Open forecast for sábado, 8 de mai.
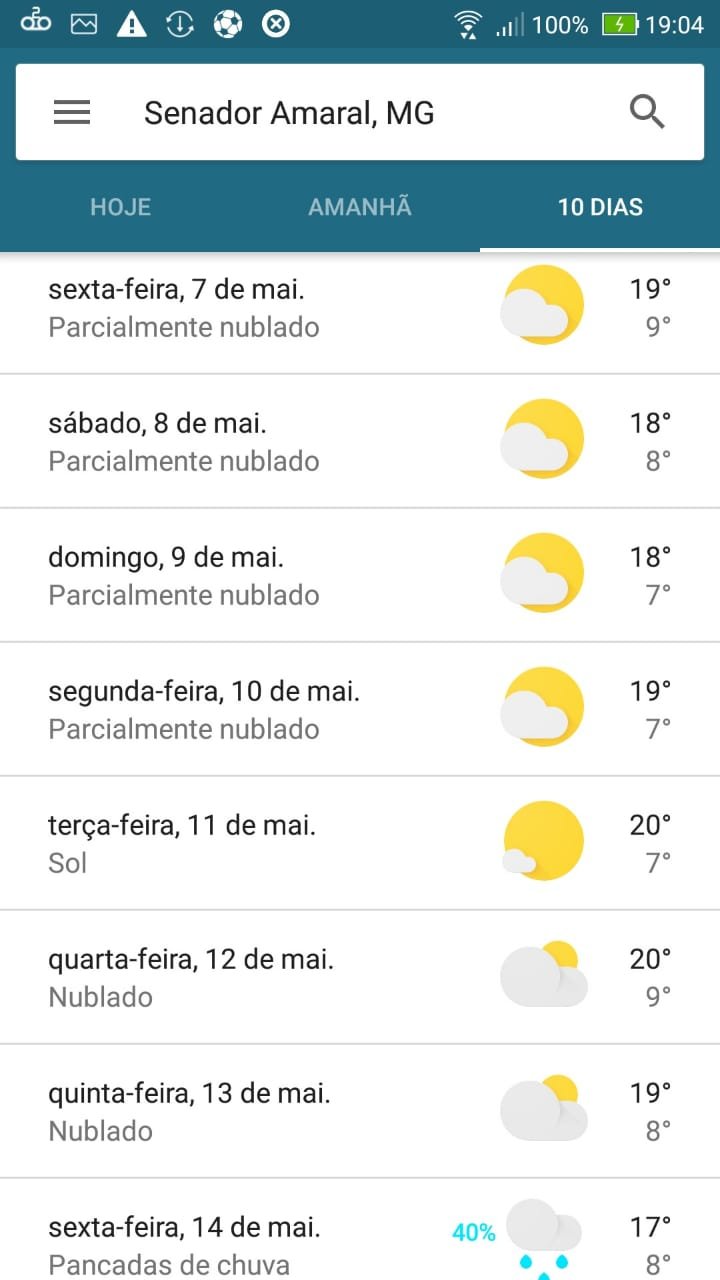720x1280 pixels. tap(360, 441)
